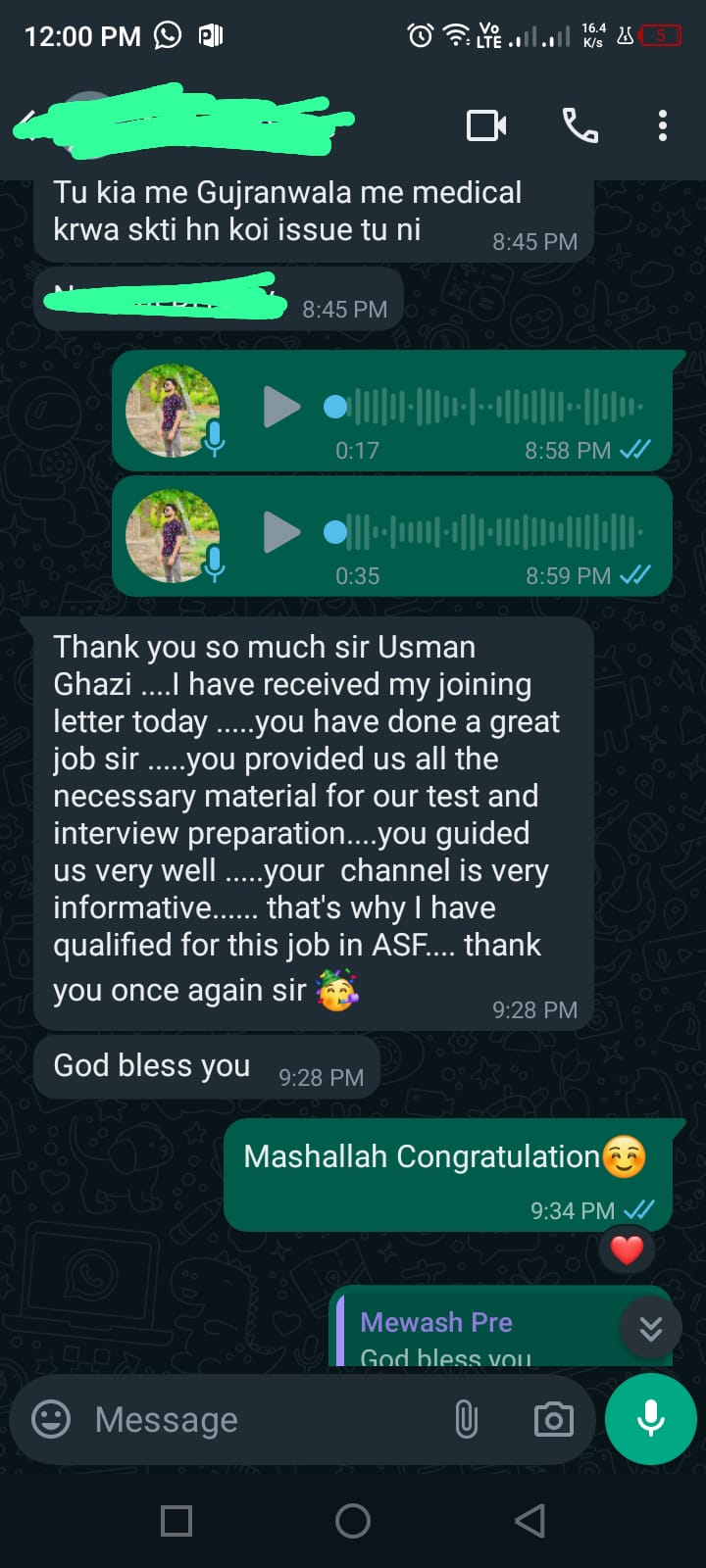The height and width of the screenshot is (1568, 706).
Task: Tap the microphone to record voice message
Action: tap(651, 1419)
